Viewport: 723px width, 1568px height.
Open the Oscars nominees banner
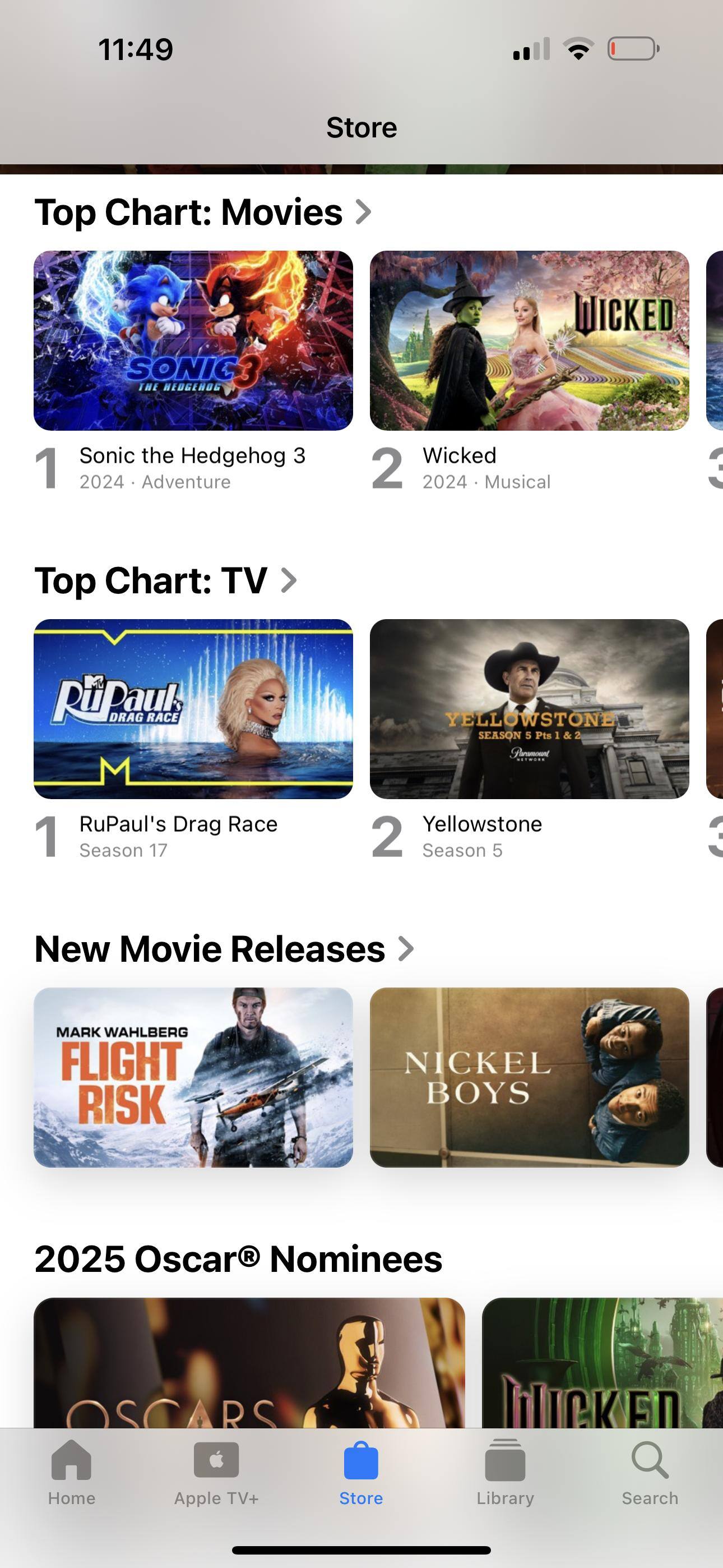point(249,1362)
